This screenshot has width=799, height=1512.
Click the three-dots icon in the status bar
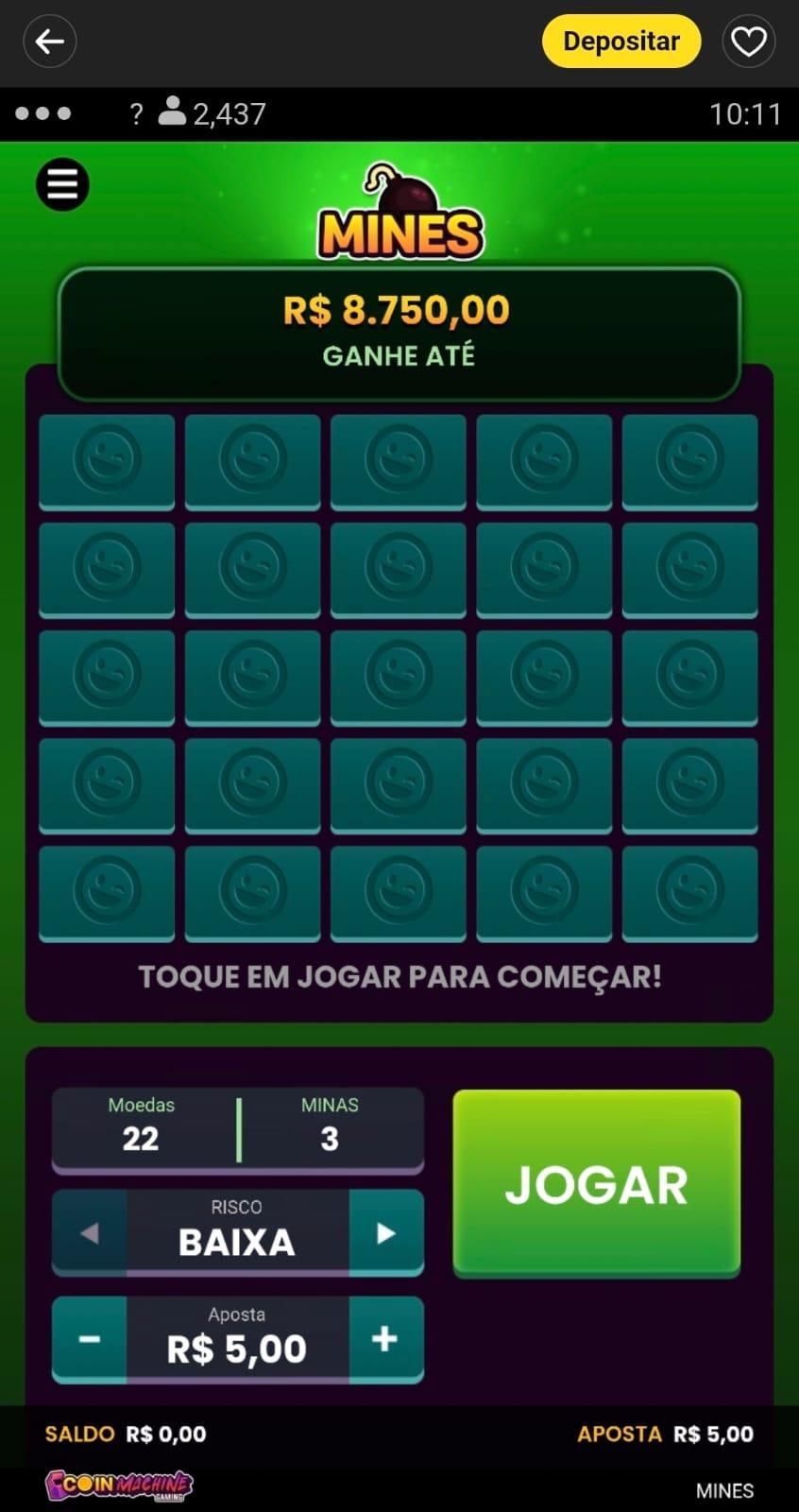point(43,113)
